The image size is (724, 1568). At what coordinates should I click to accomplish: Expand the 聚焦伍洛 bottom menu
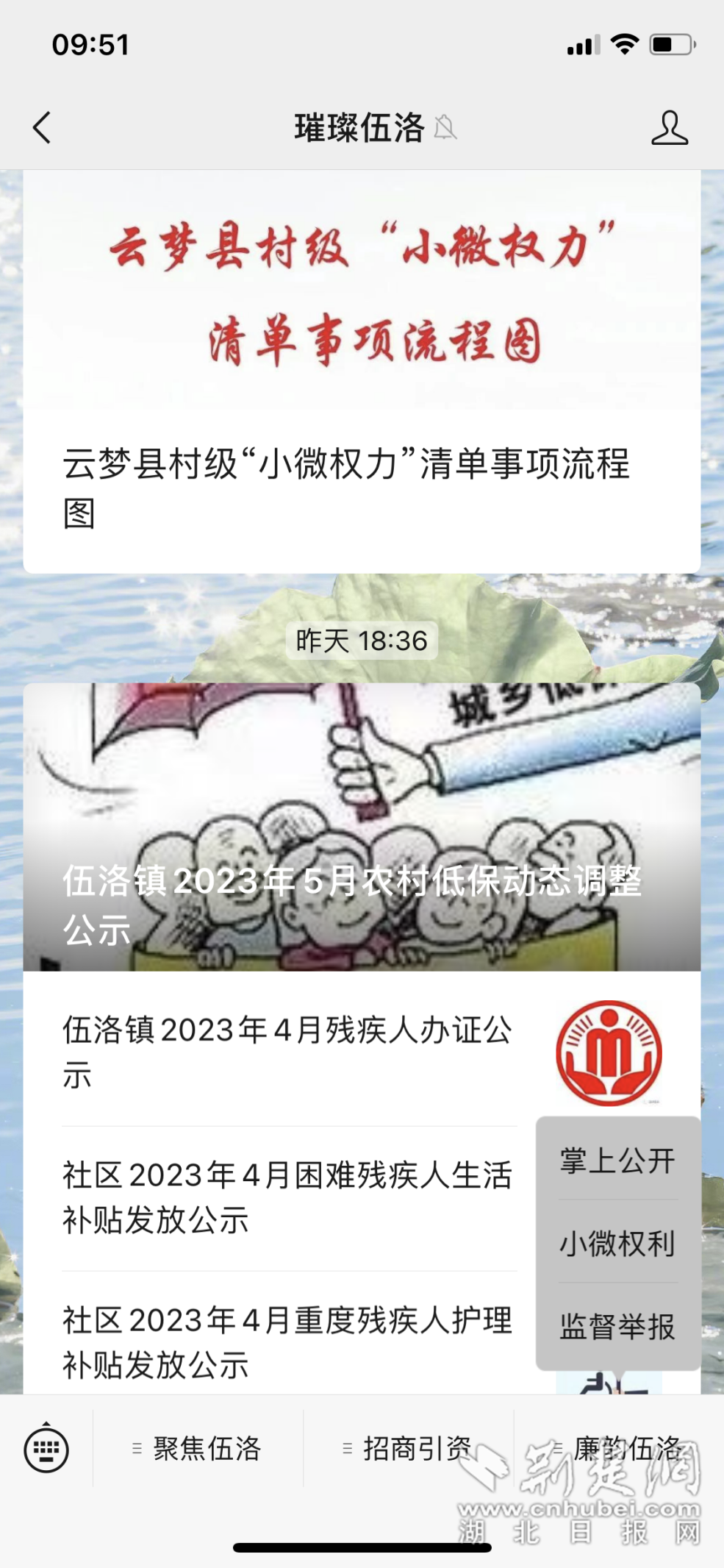coord(198,1449)
